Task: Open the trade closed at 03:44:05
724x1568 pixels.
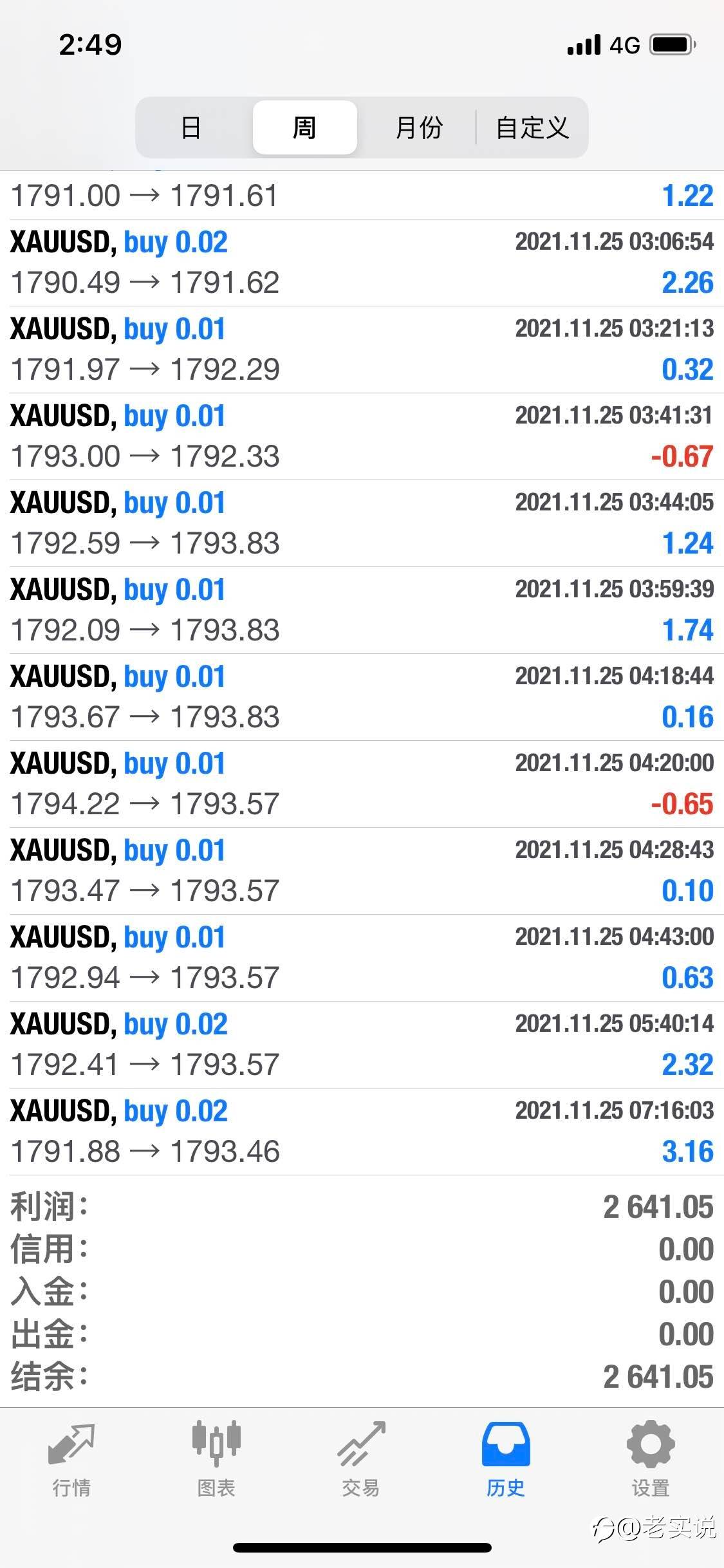Action: 362,523
